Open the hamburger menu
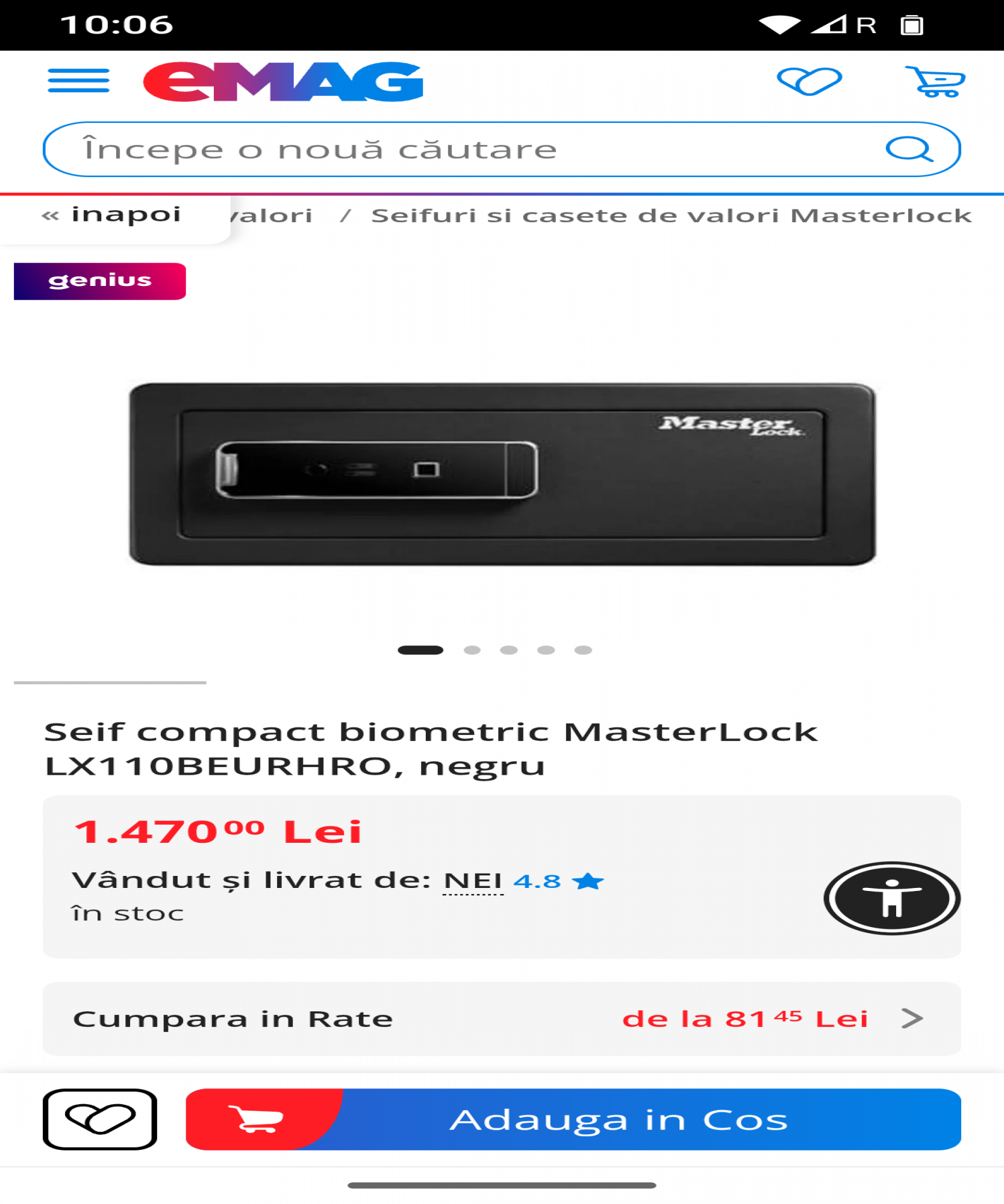This screenshot has height=1204, width=1004. 78,81
